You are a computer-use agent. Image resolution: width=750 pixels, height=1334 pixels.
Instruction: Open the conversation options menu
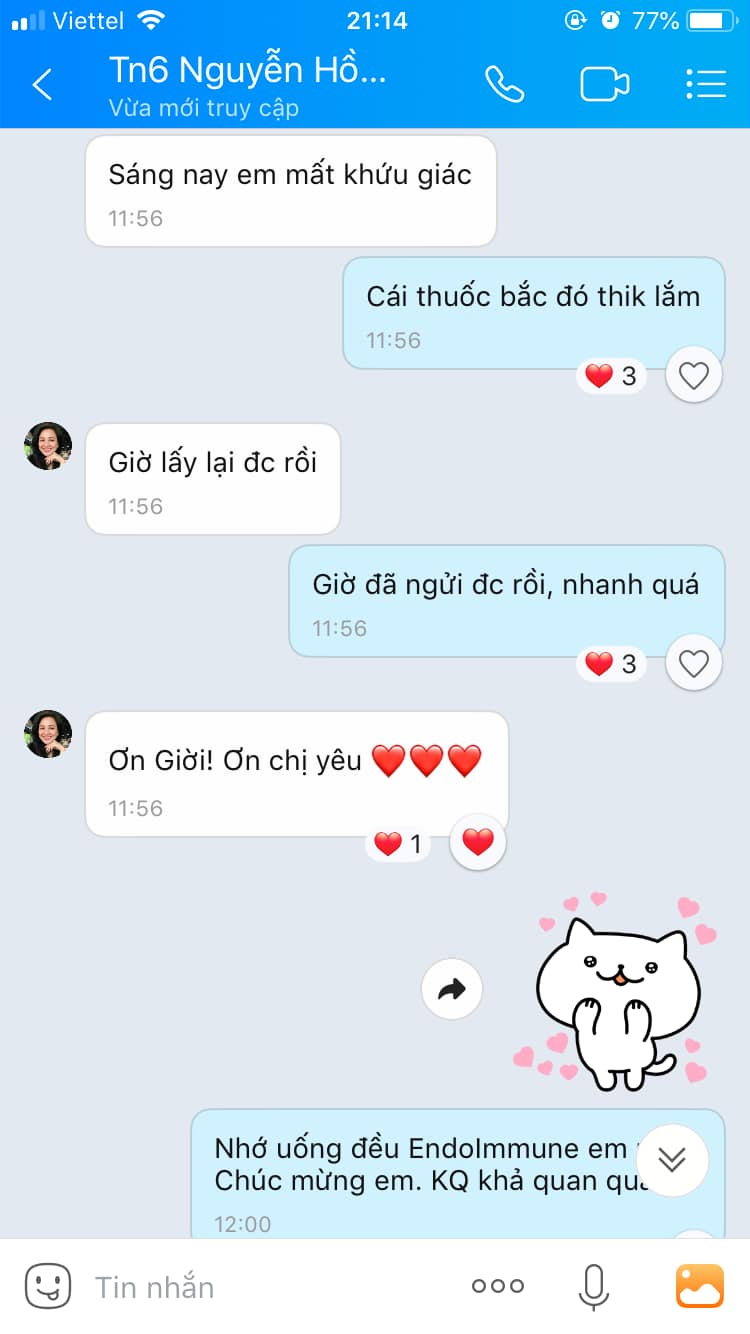[x=706, y=85]
